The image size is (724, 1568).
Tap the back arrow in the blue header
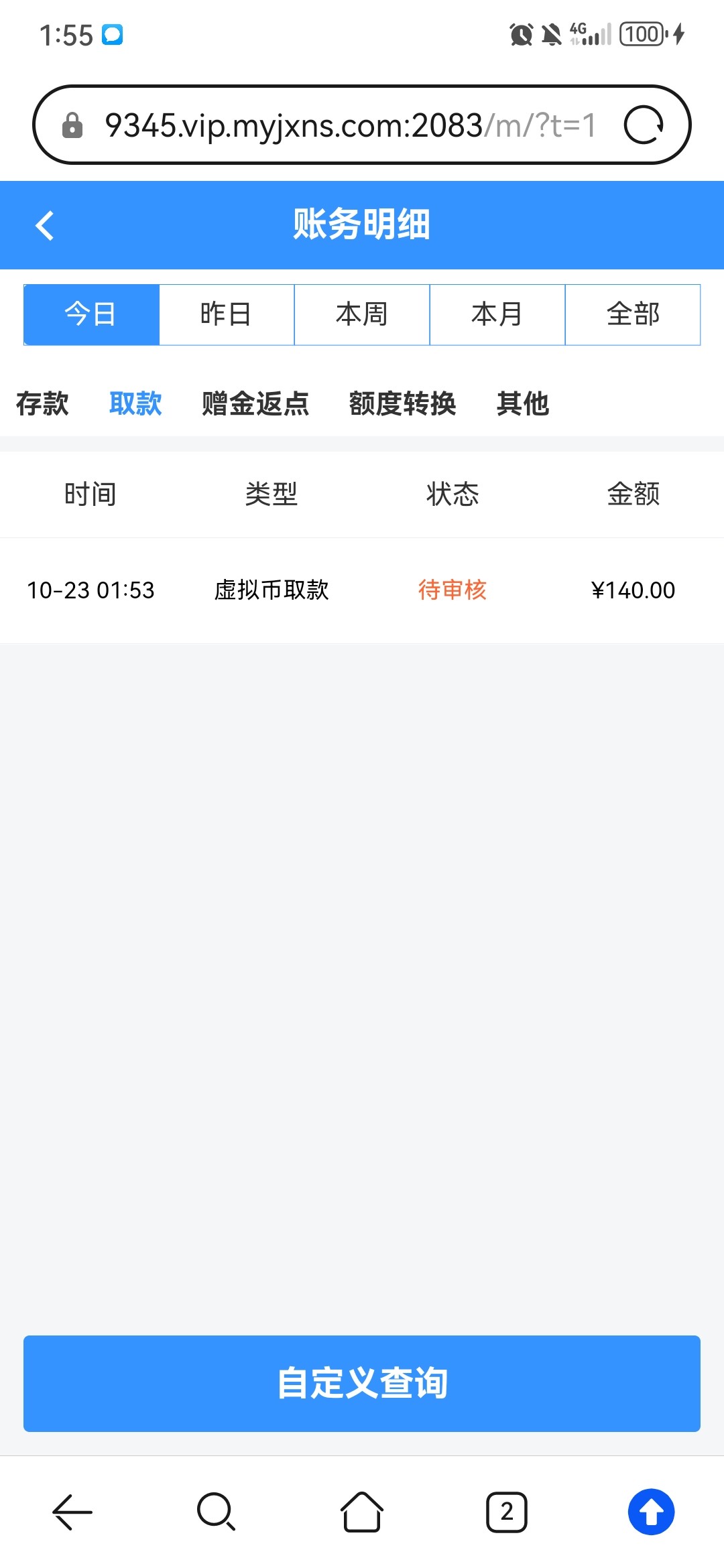[46, 225]
